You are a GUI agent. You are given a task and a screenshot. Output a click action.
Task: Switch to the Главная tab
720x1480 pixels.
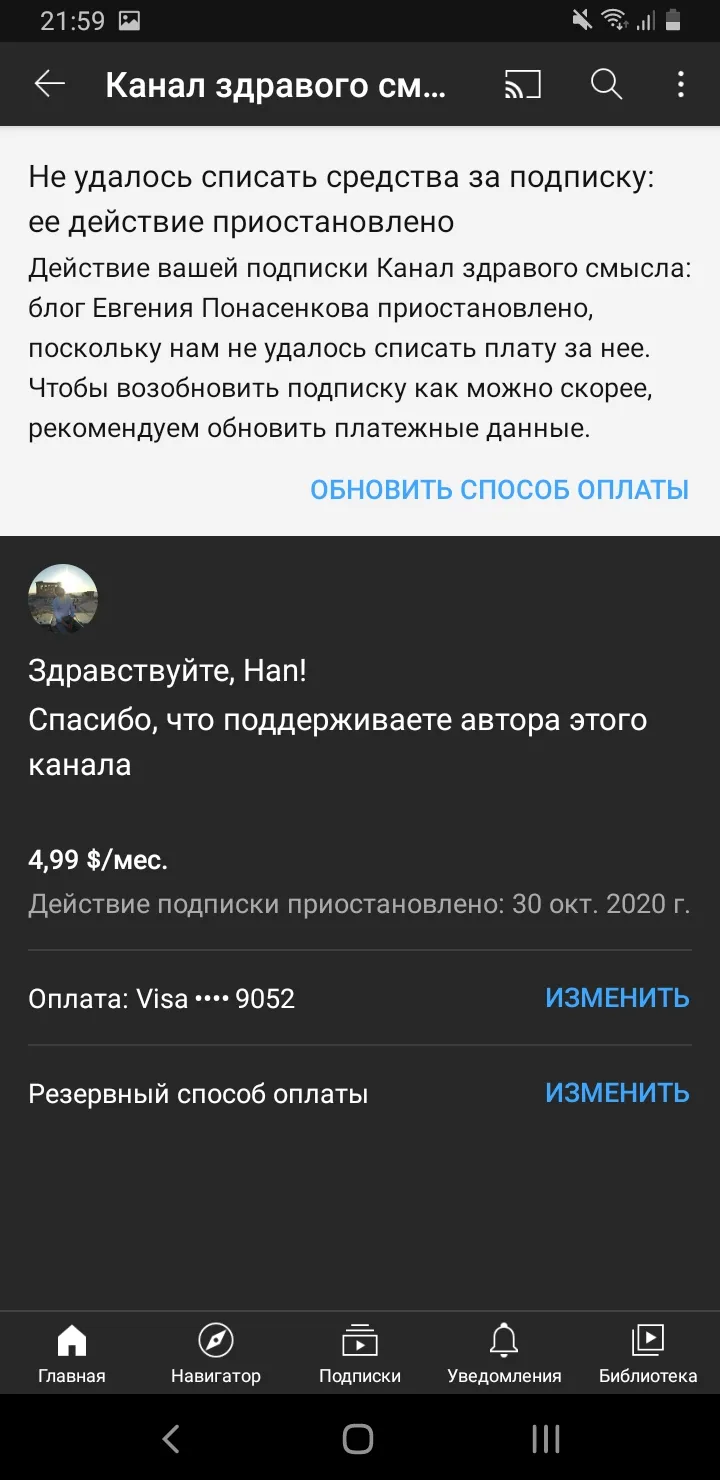click(x=72, y=1354)
